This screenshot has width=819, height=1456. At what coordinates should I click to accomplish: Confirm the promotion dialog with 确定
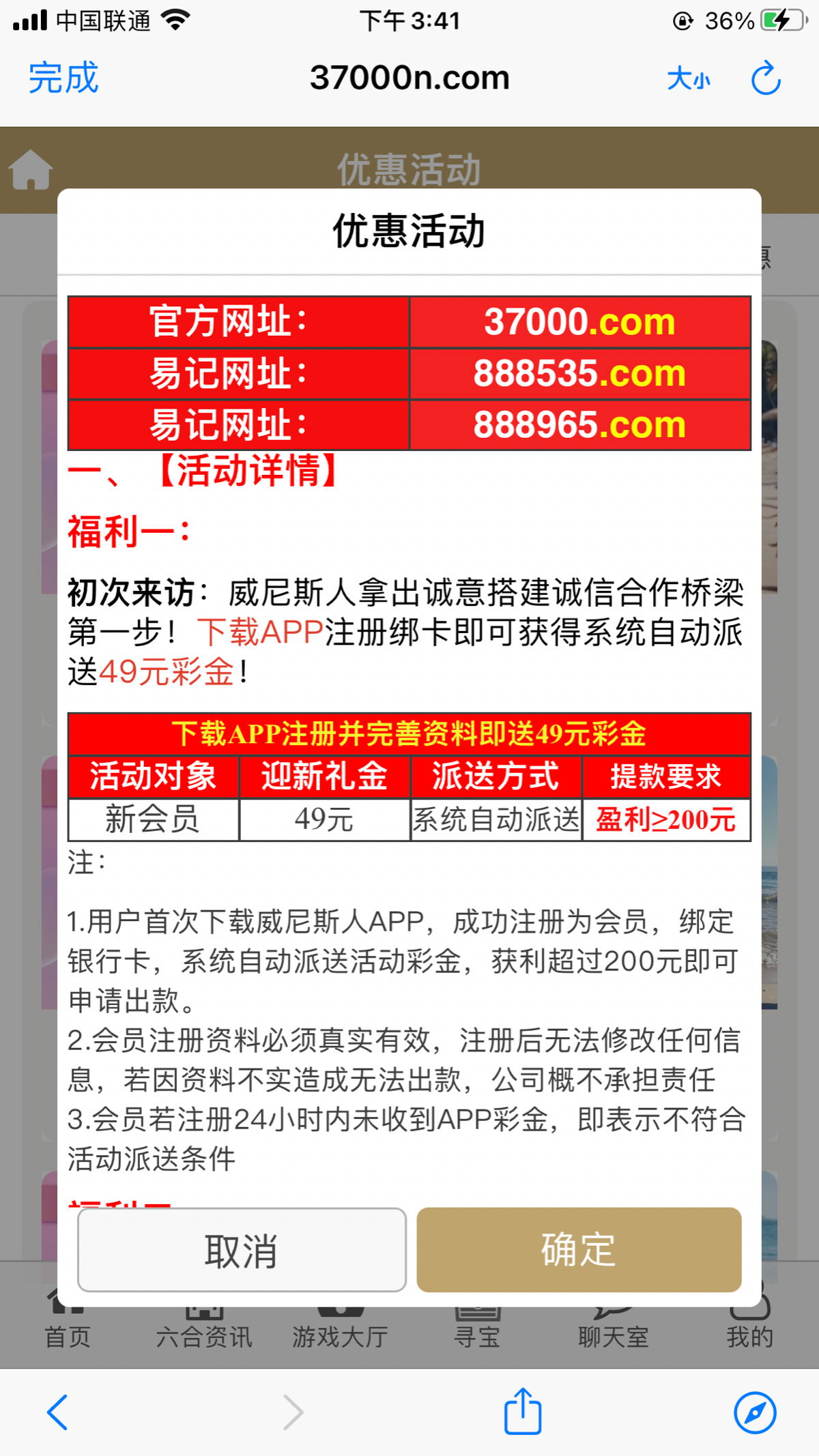coord(579,1250)
